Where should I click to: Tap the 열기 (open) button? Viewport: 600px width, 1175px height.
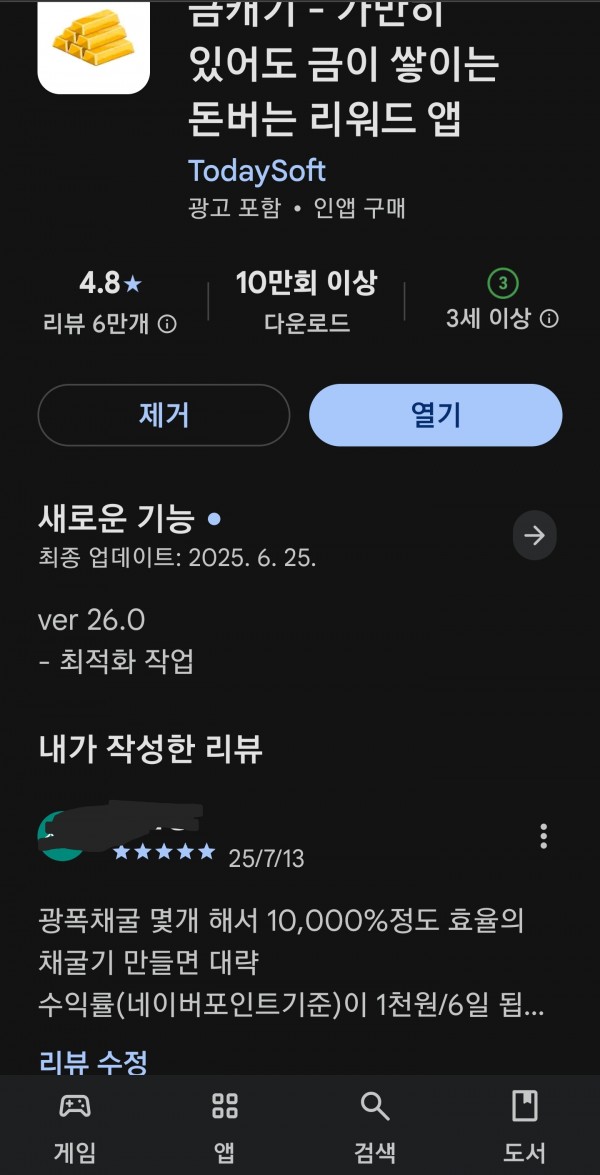click(435, 415)
